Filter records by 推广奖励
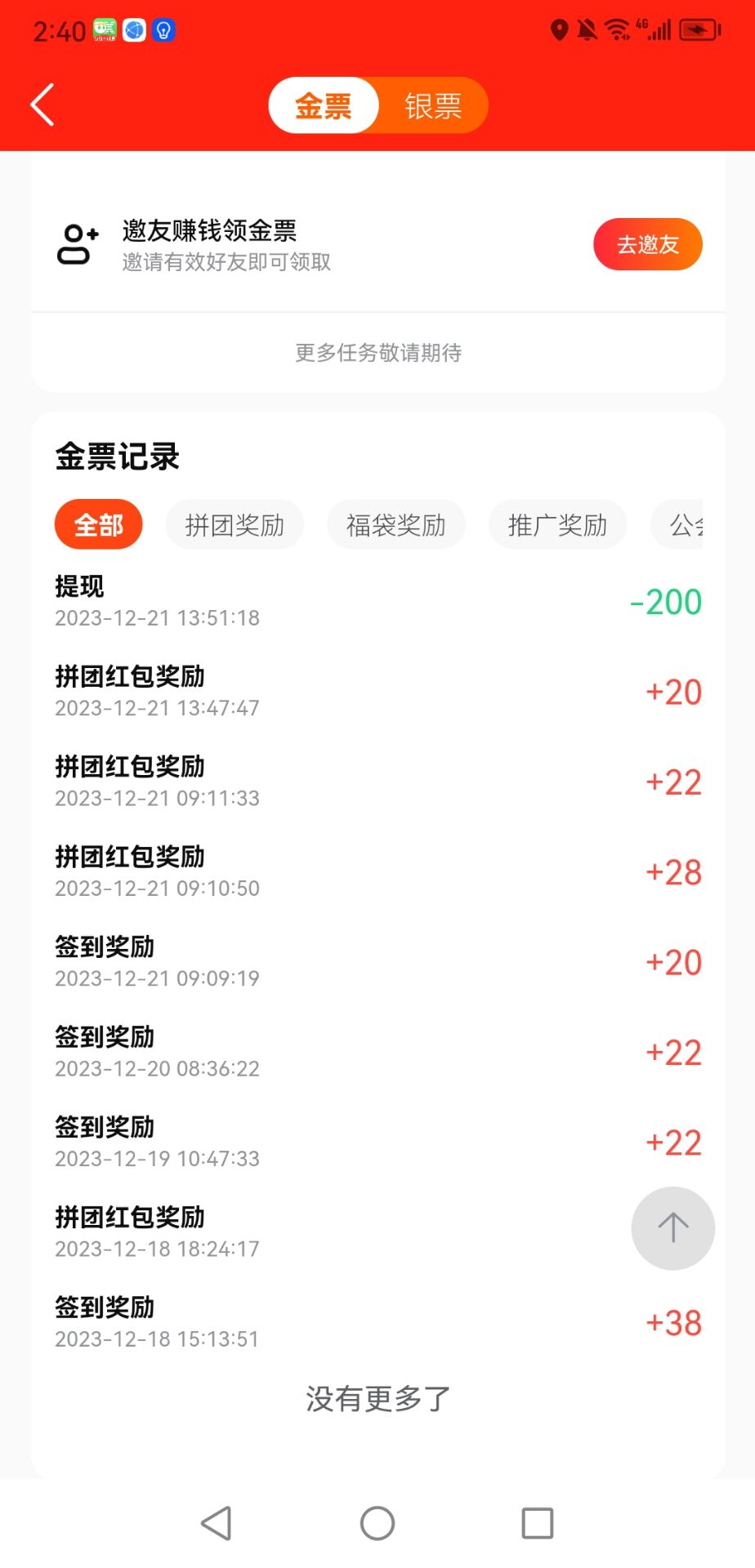The height and width of the screenshot is (1568, 755). tap(558, 524)
